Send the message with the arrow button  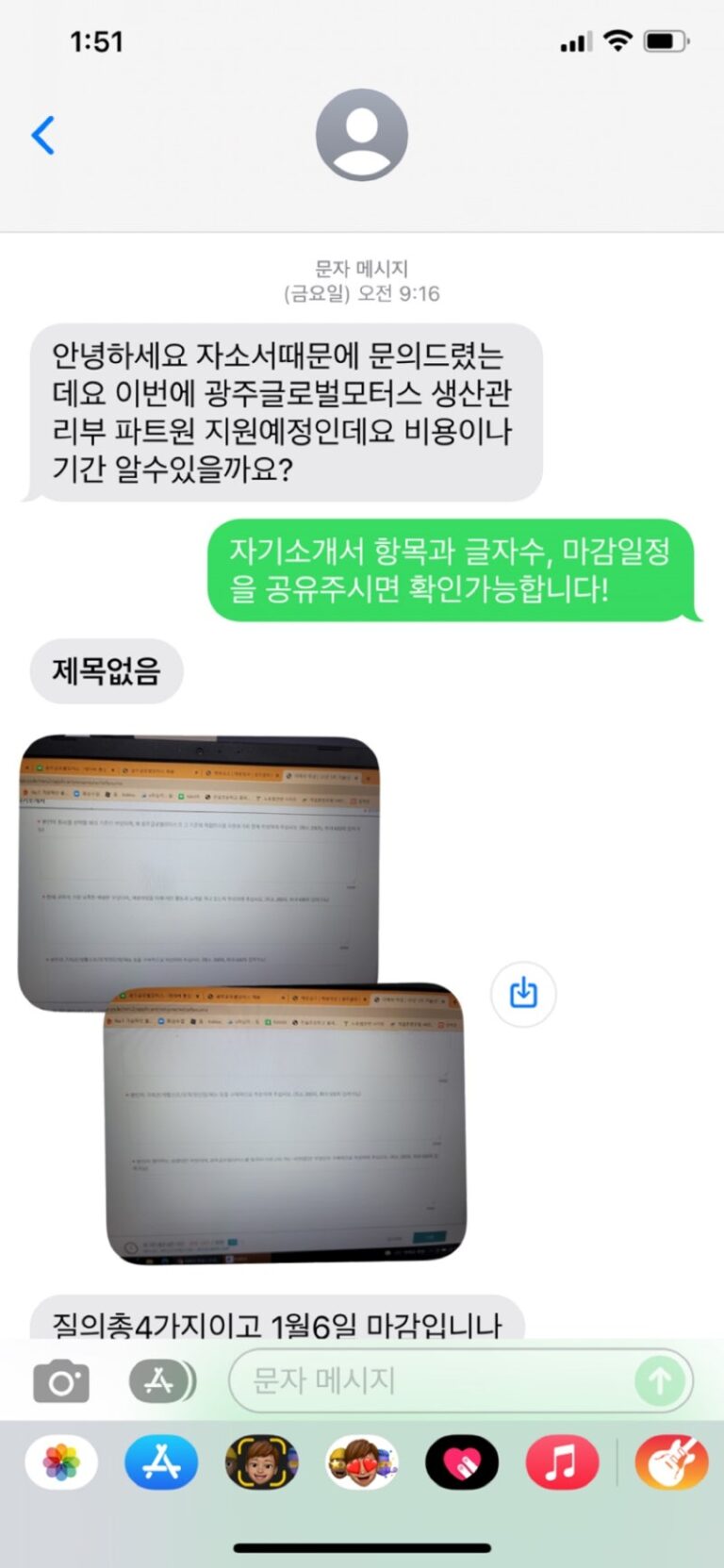point(660,1381)
